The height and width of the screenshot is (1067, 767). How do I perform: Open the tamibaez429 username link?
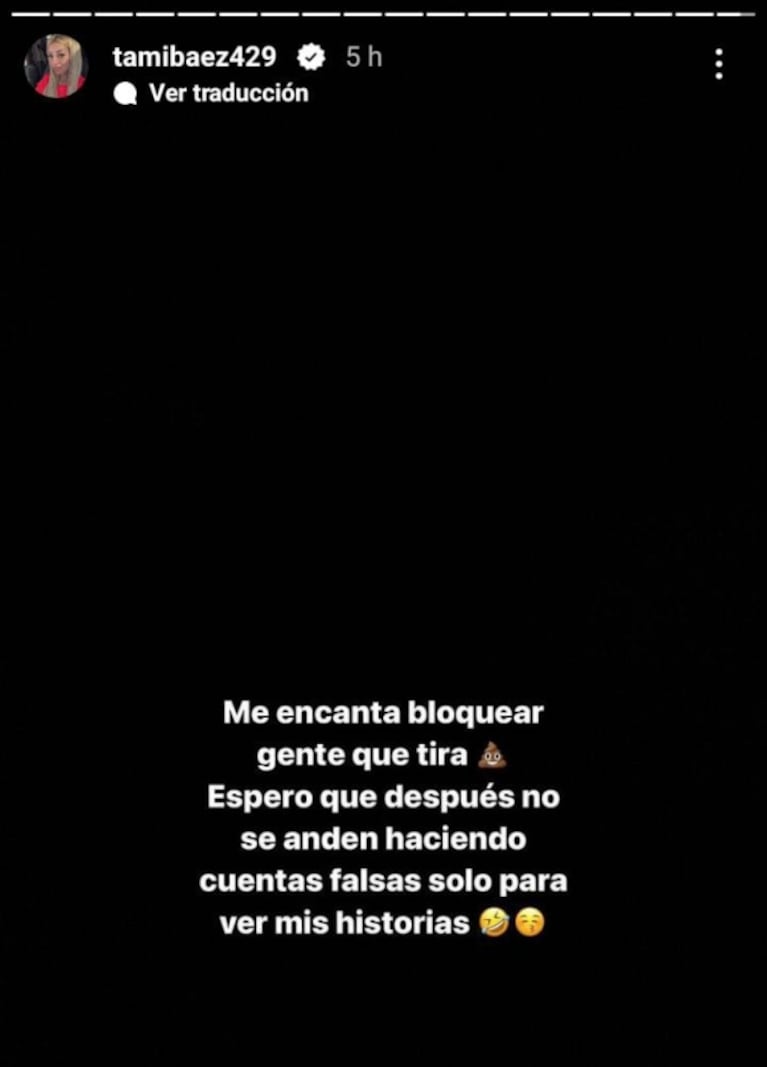point(194,57)
